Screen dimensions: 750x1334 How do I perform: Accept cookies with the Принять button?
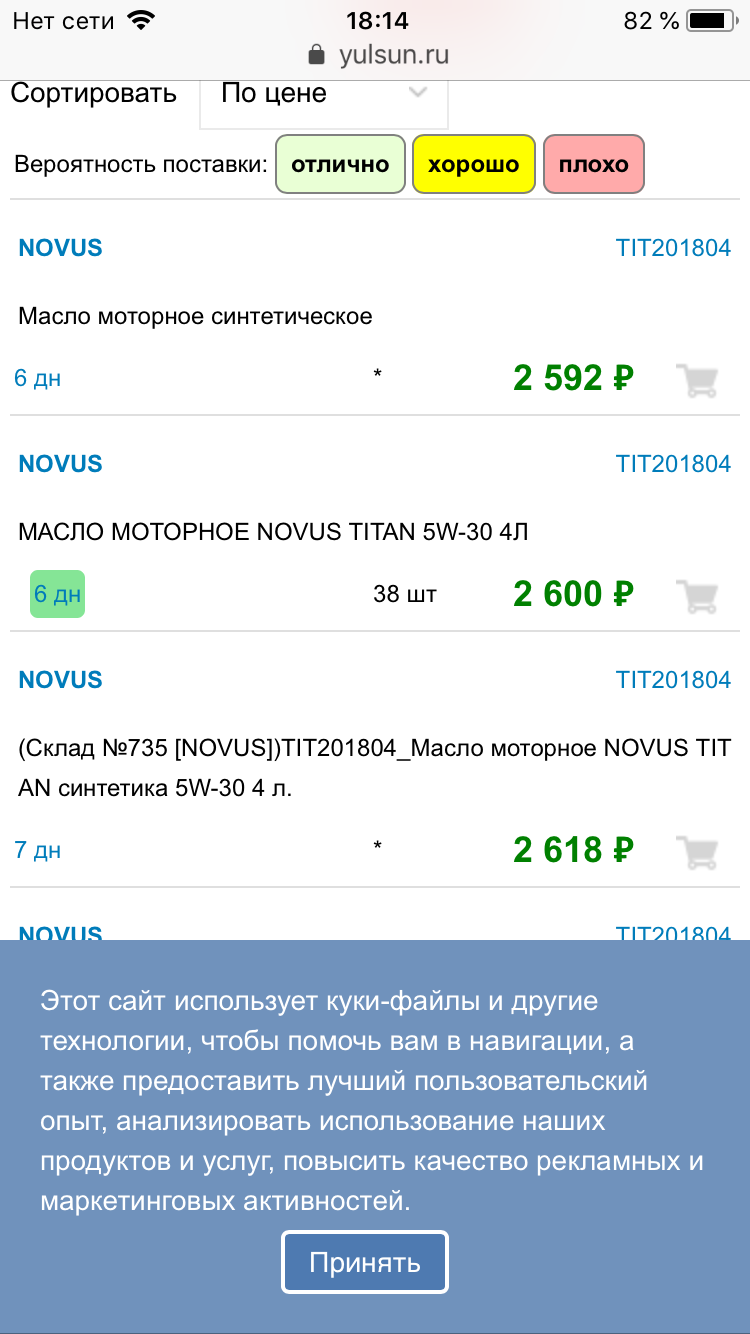coord(365,1262)
